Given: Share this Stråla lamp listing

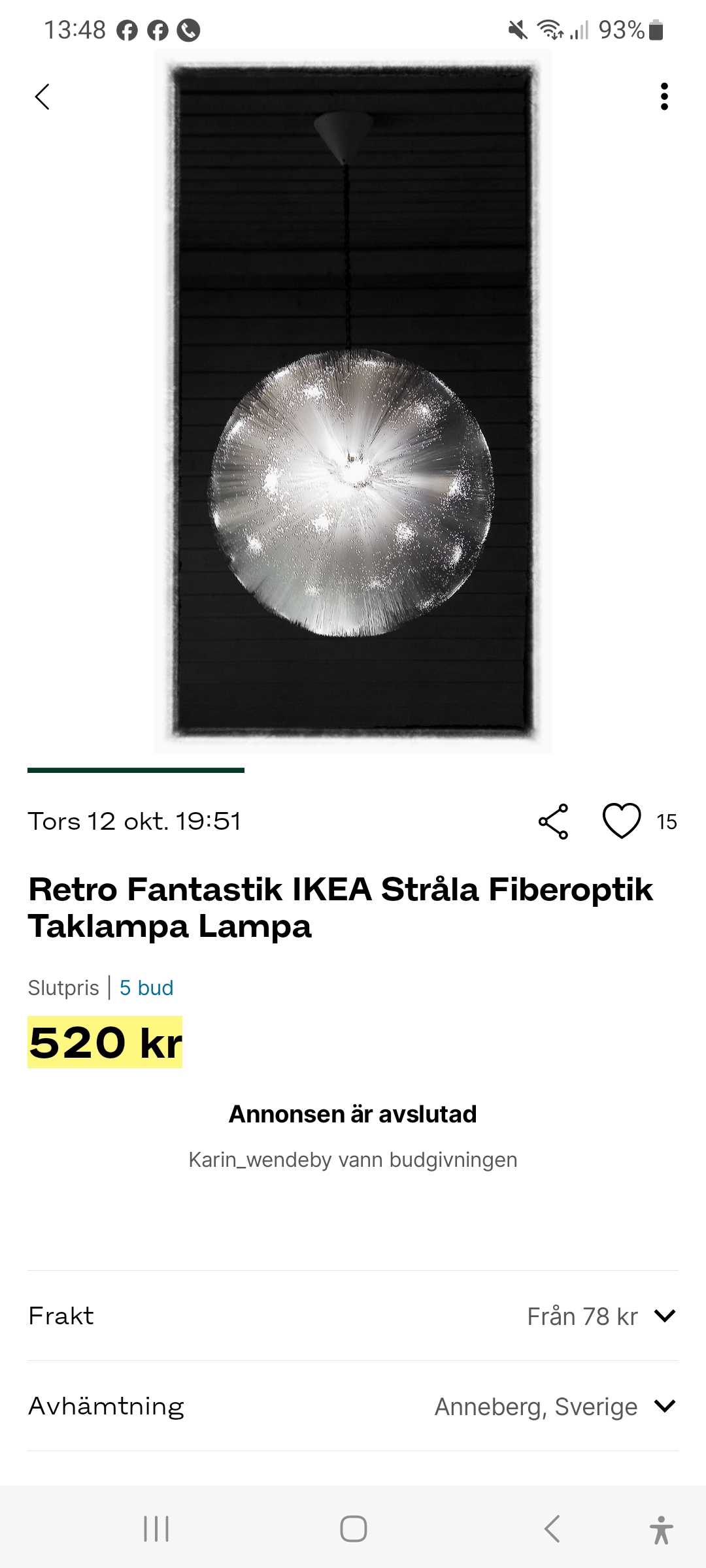Looking at the screenshot, I should pos(553,821).
